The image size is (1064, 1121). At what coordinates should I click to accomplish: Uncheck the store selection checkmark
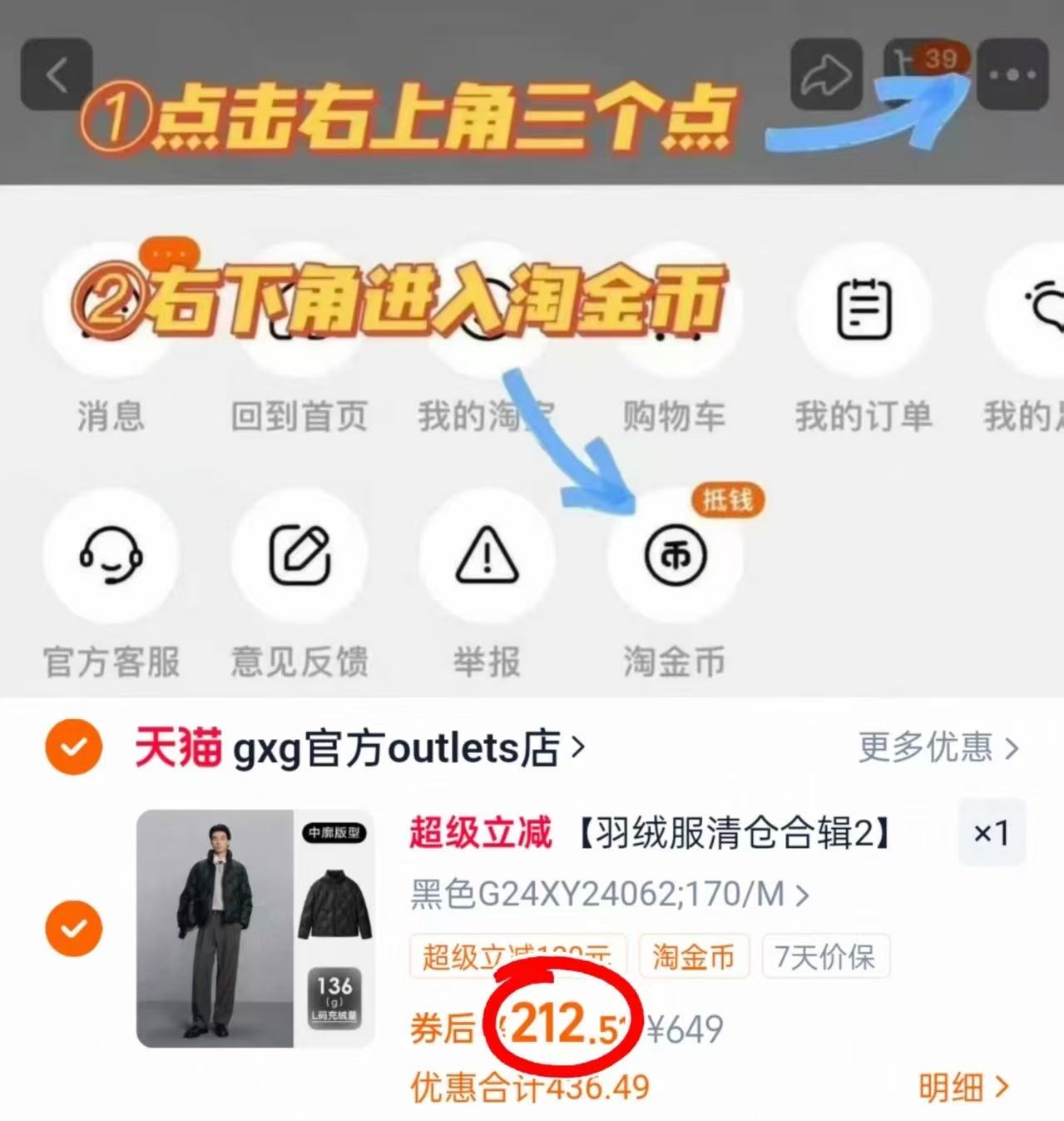(73, 747)
